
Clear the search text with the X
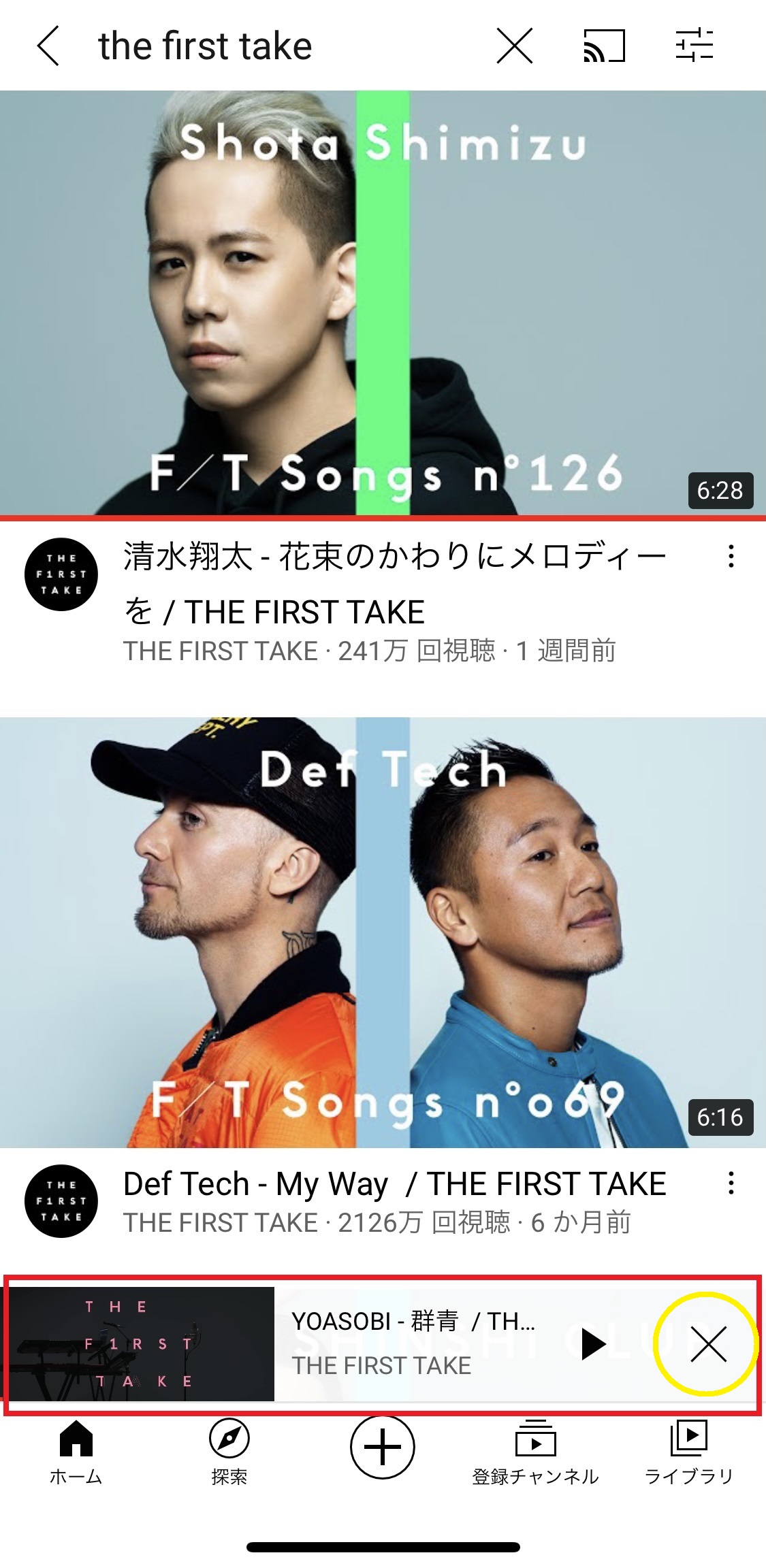pos(517,46)
